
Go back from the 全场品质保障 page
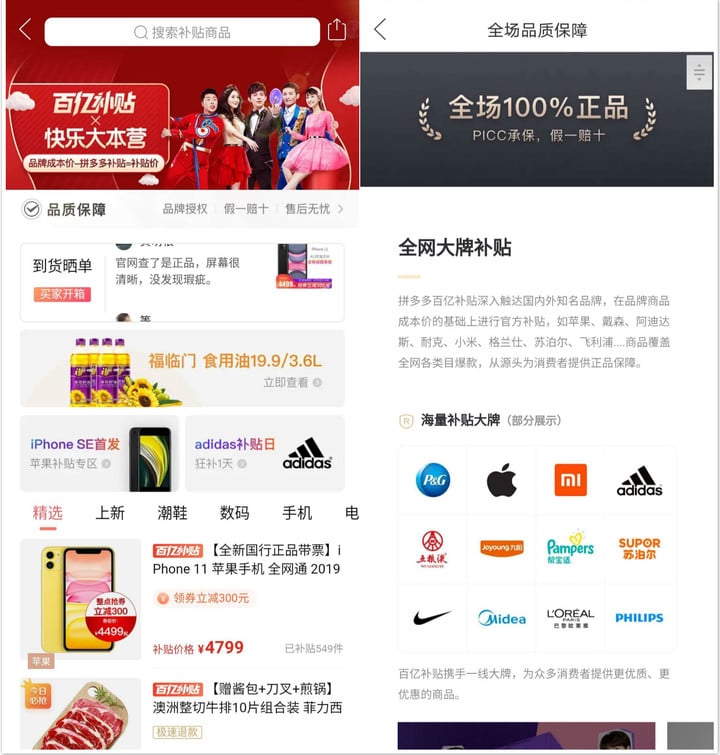point(379,30)
